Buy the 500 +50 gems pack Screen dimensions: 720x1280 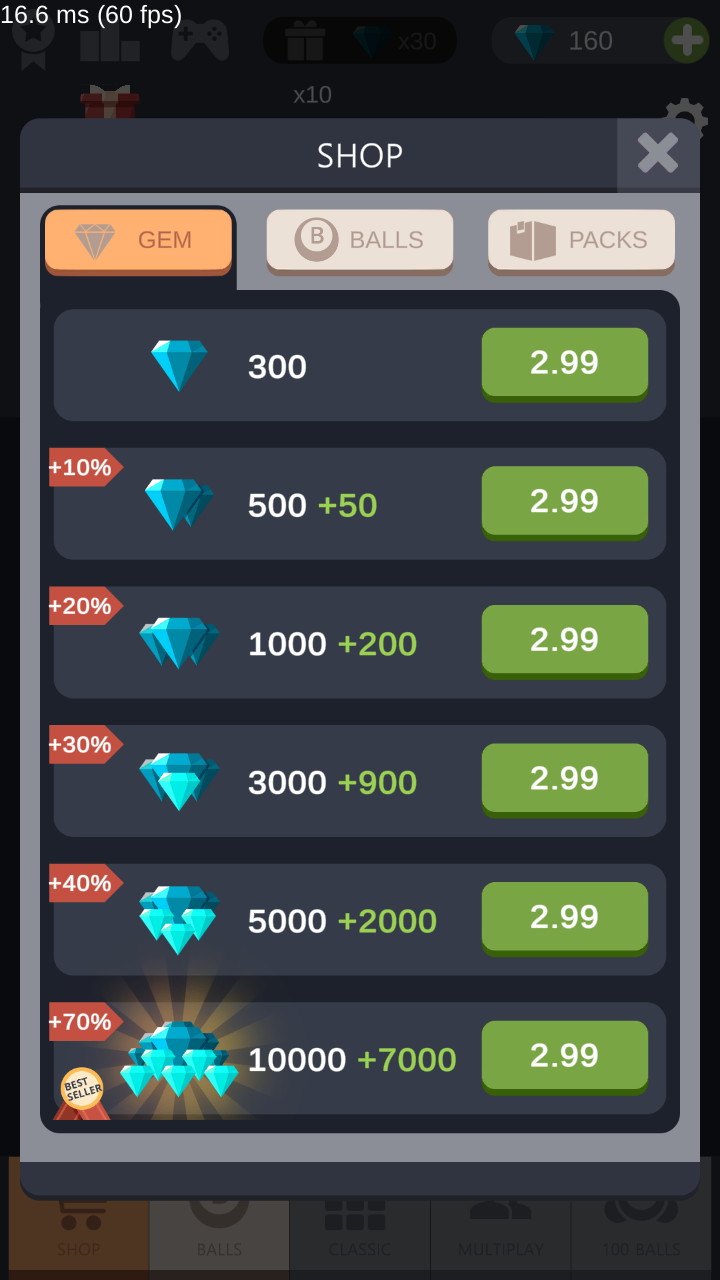coord(564,502)
